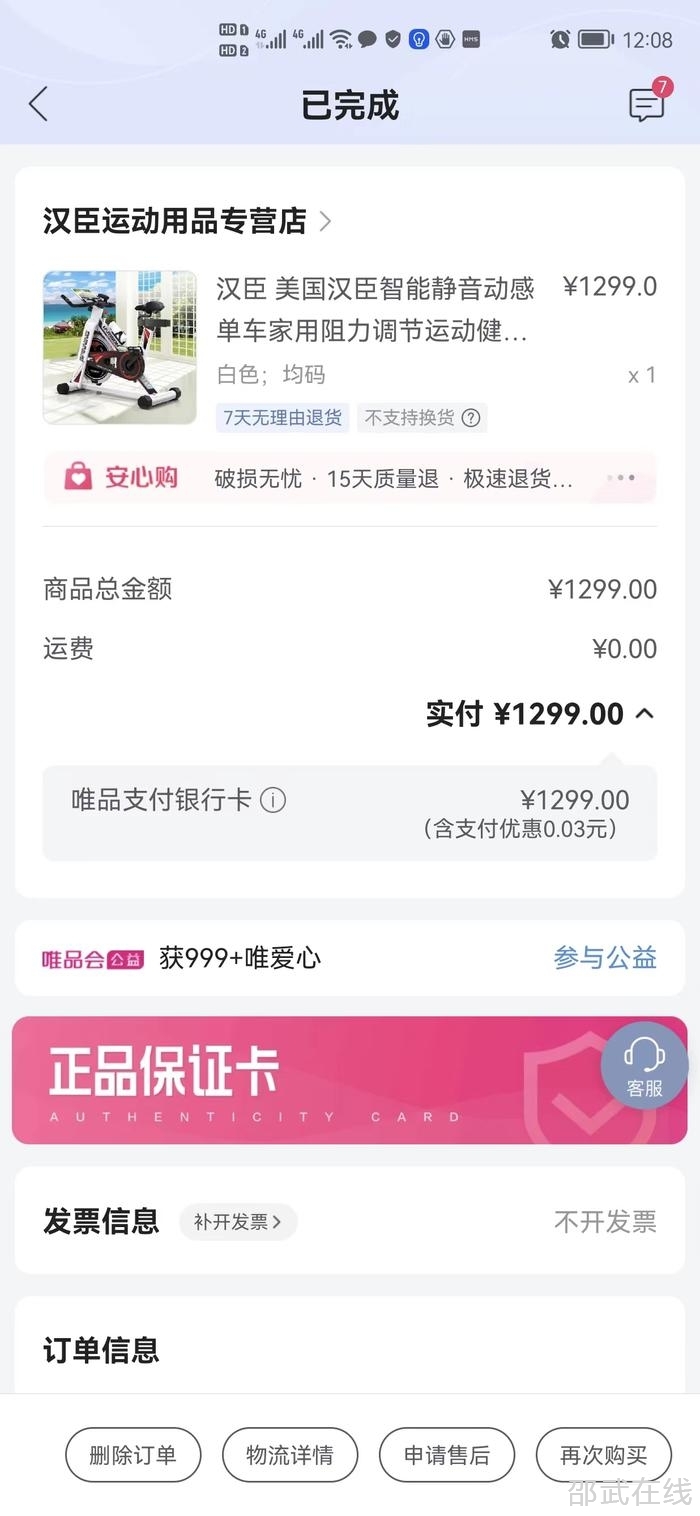Tap 参与公益 to join charity
700x1516 pixels.
click(x=605, y=958)
